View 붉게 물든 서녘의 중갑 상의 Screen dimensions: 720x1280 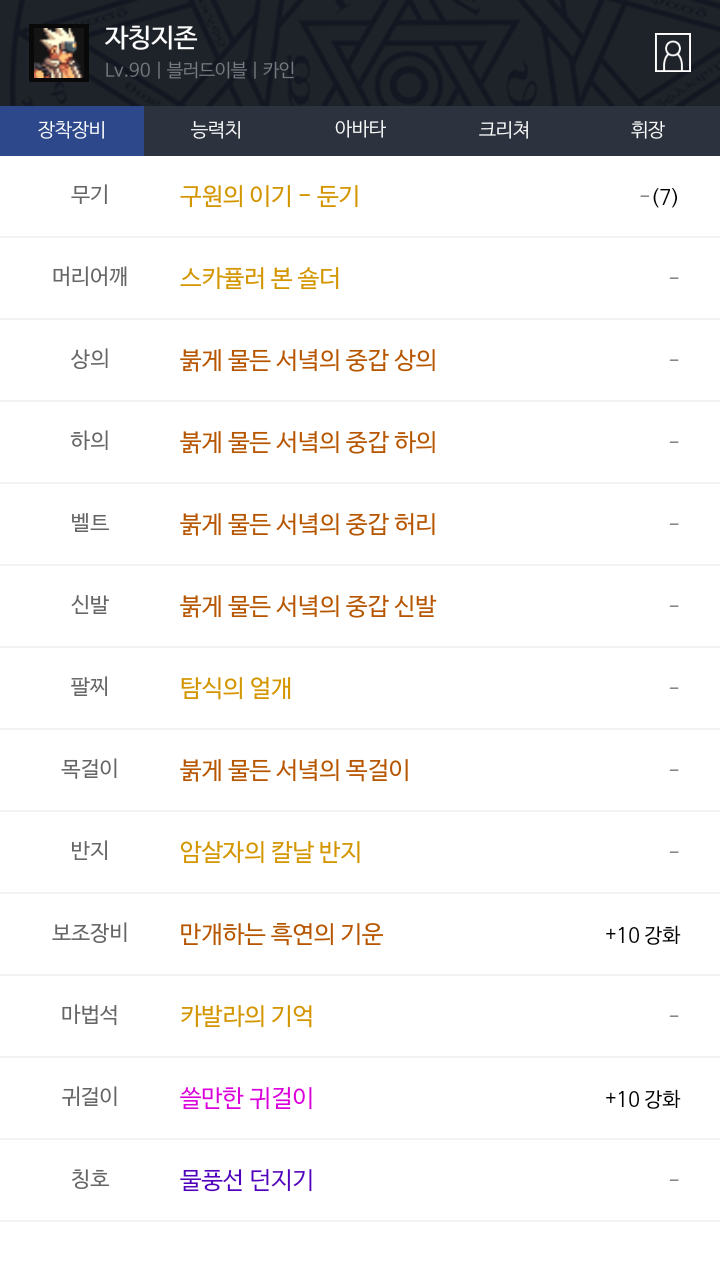tap(360, 360)
